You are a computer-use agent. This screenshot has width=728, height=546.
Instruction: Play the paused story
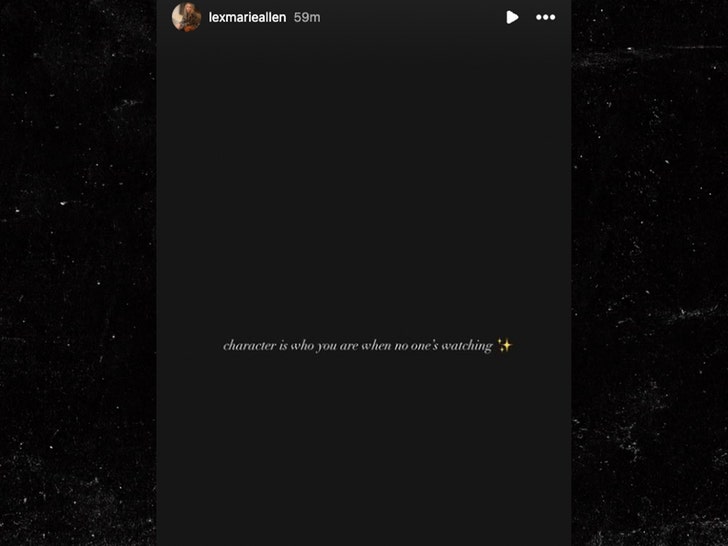tap(512, 17)
